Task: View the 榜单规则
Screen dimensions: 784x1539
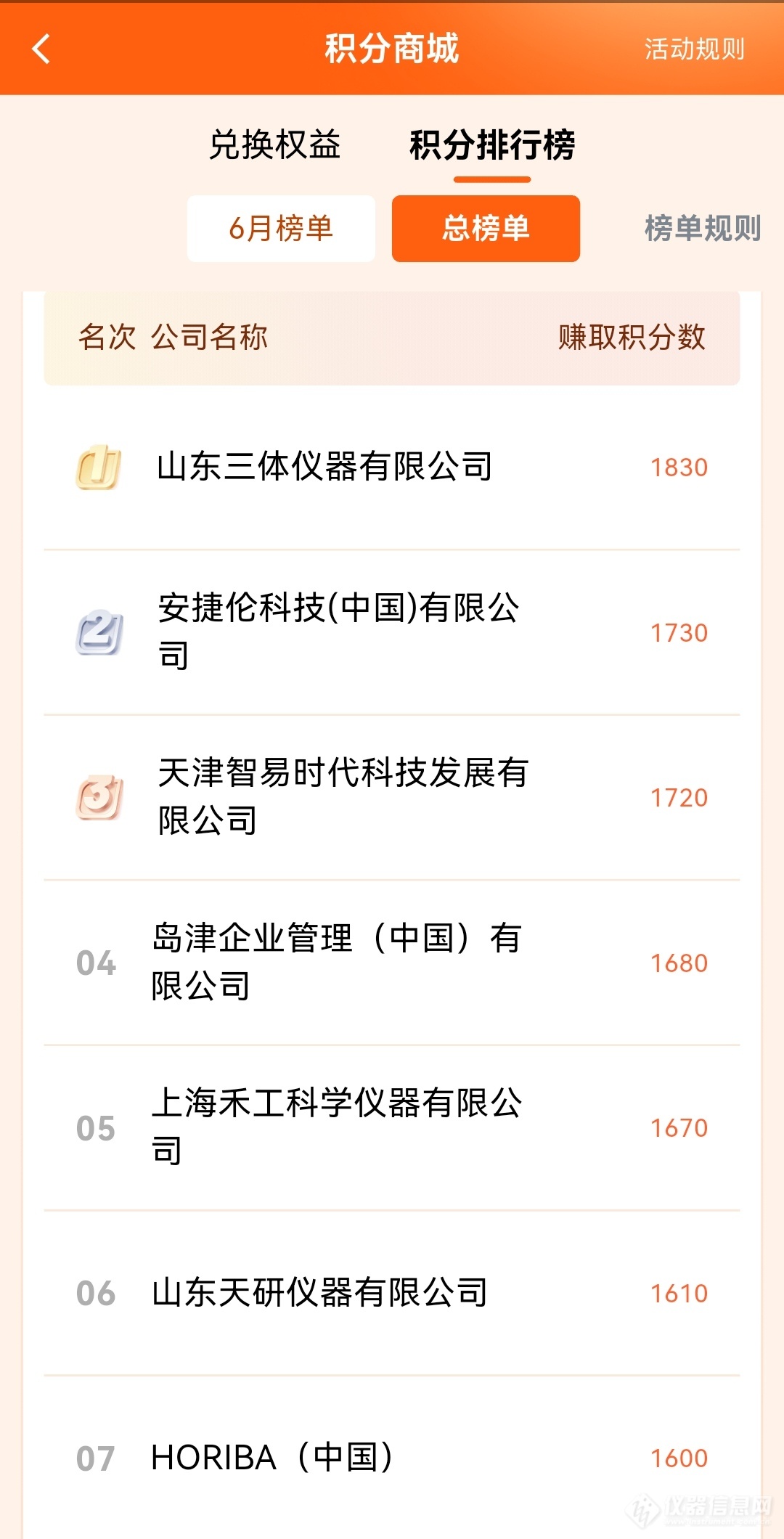Action: point(702,229)
